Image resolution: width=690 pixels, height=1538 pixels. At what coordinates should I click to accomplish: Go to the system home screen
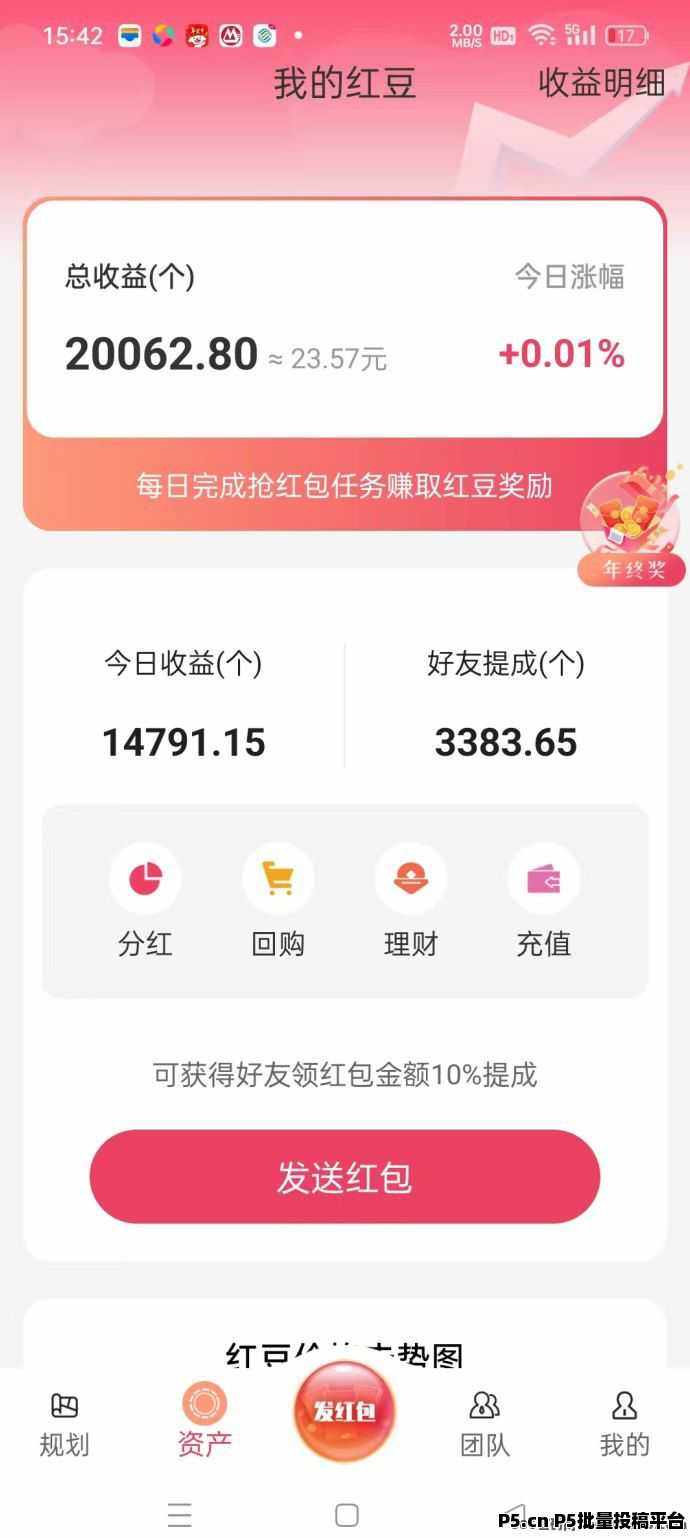[x=346, y=1514]
